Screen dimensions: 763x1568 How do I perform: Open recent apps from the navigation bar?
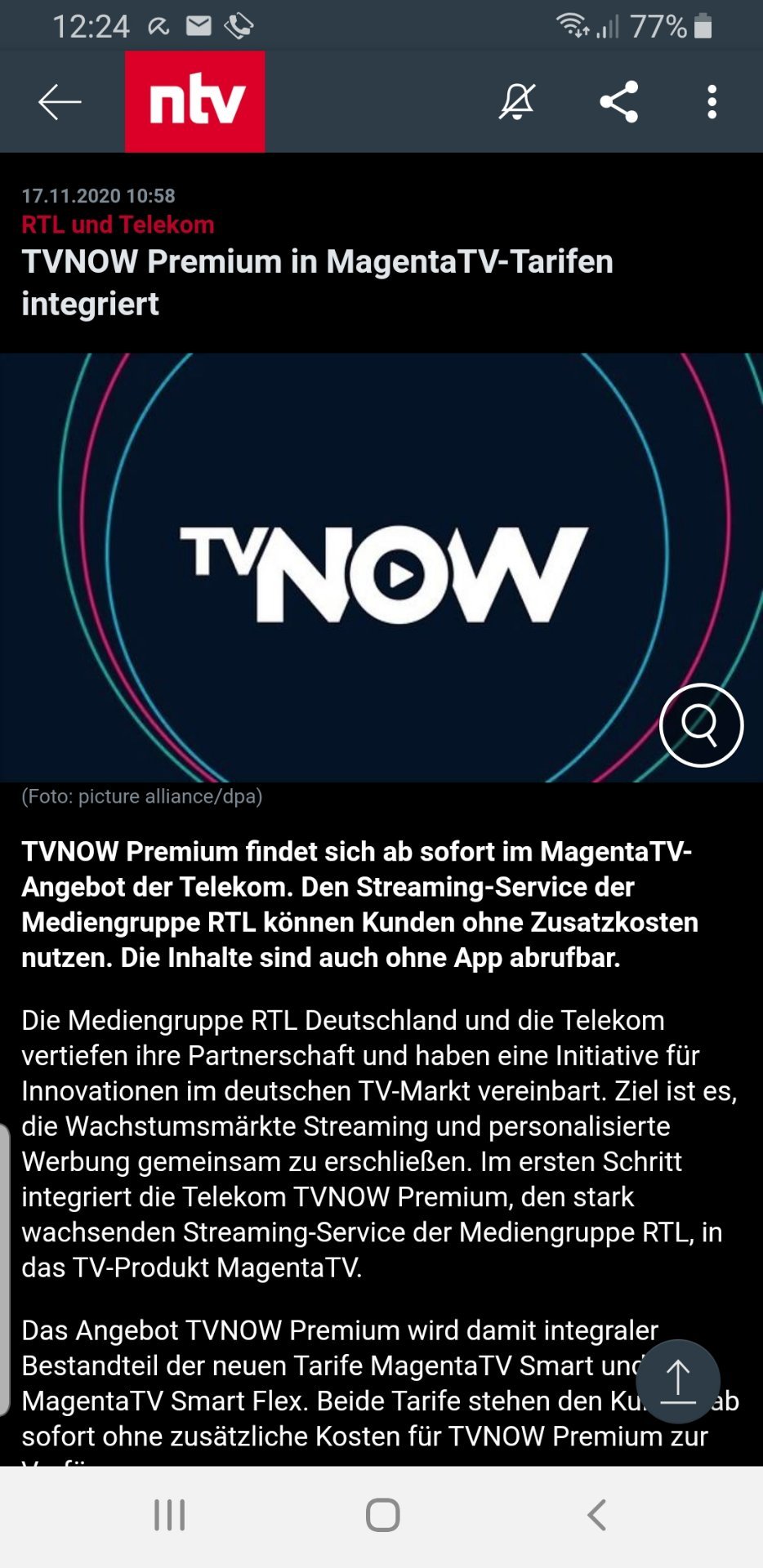(170, 1515)
